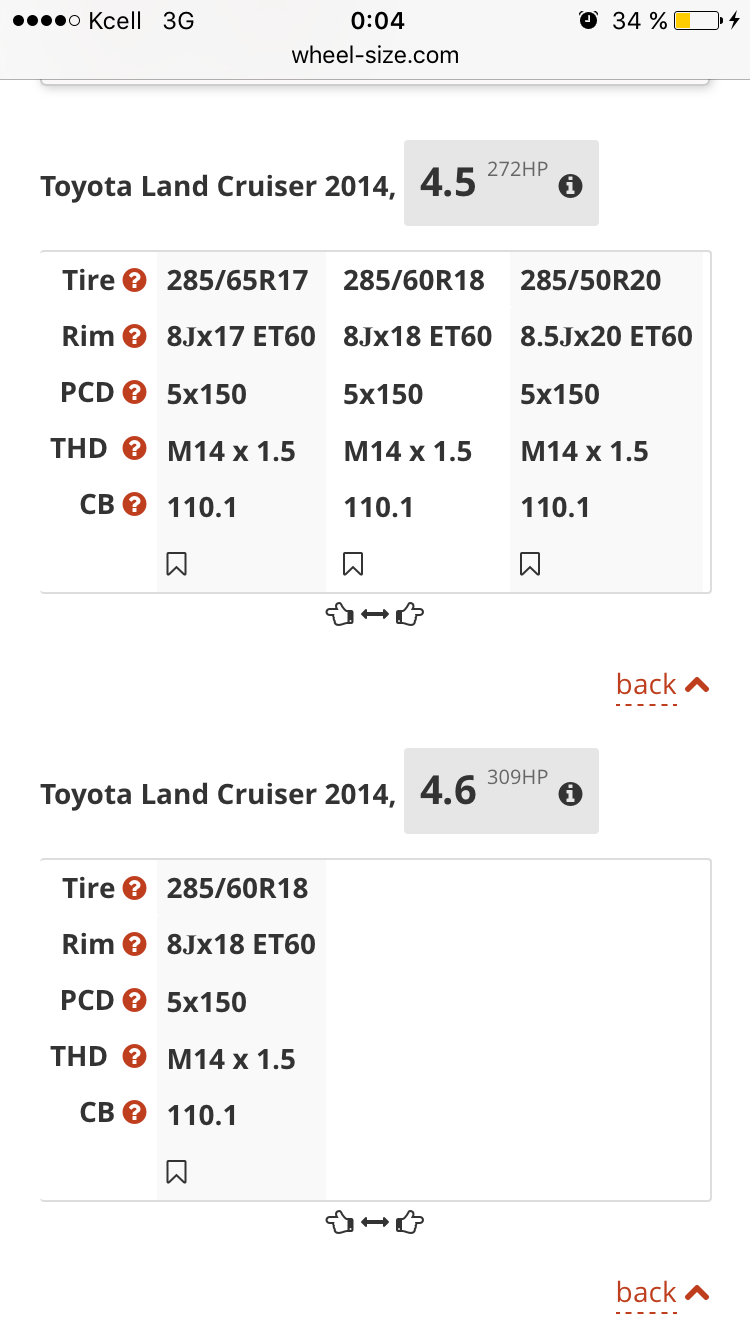The height and width of the screenshot is (1334, 750).
Task: Open info icon beside 4.5 272HP engine
Action: pyautogui.click(x=571, y=186)
